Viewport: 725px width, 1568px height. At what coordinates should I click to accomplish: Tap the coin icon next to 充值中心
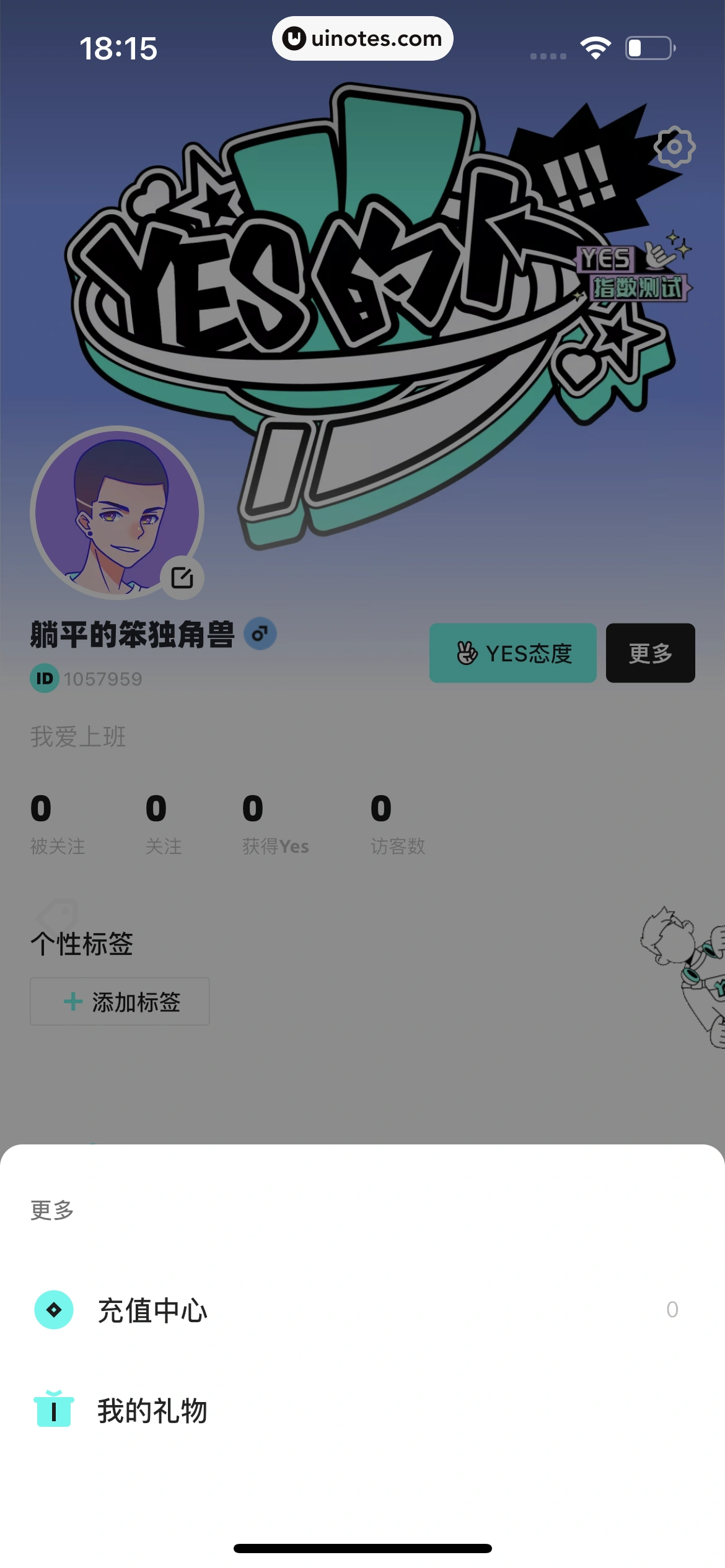53,1310
